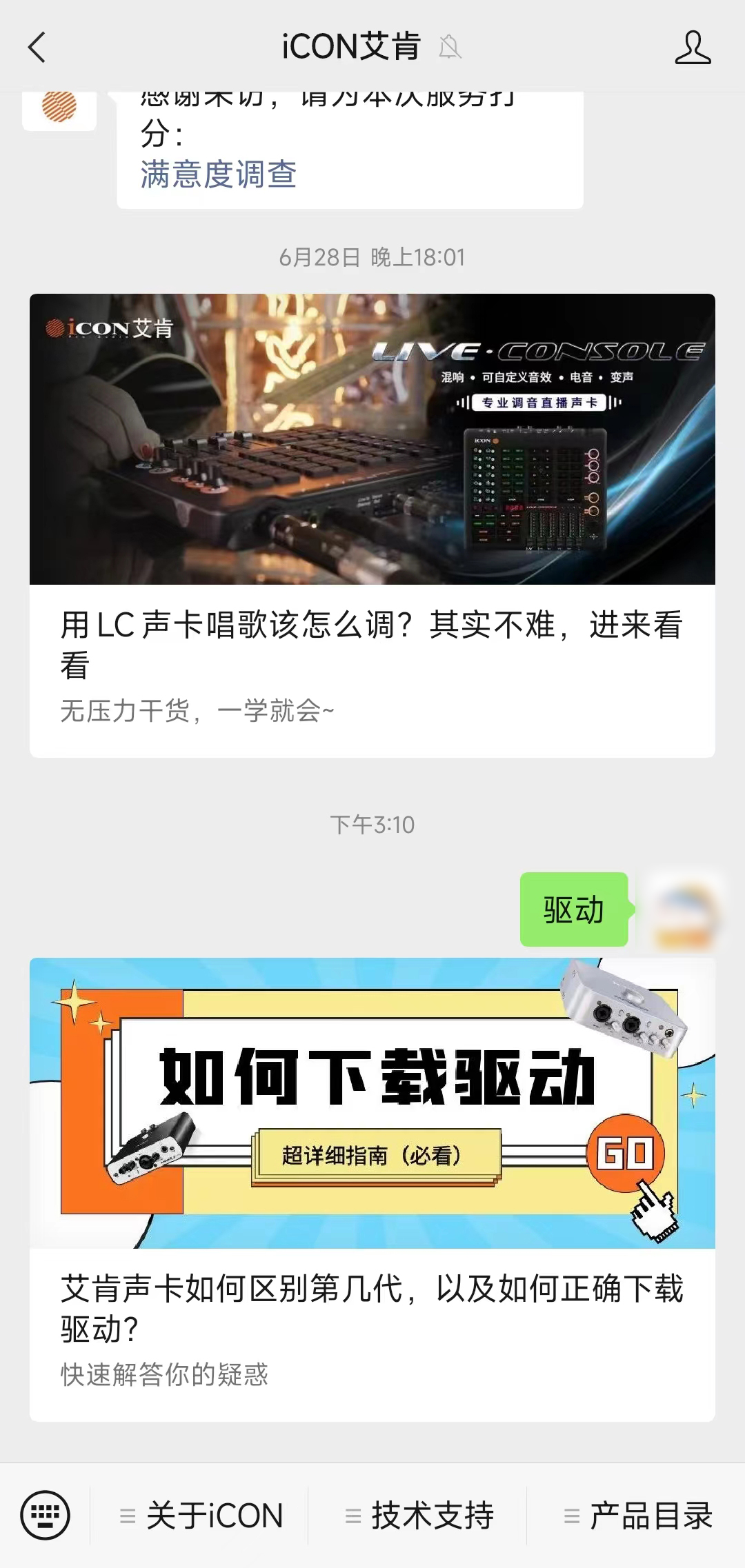Open the official account's profile via person icon
The width and height of the screenshot is (745, 1568).
tap(693, 48)
